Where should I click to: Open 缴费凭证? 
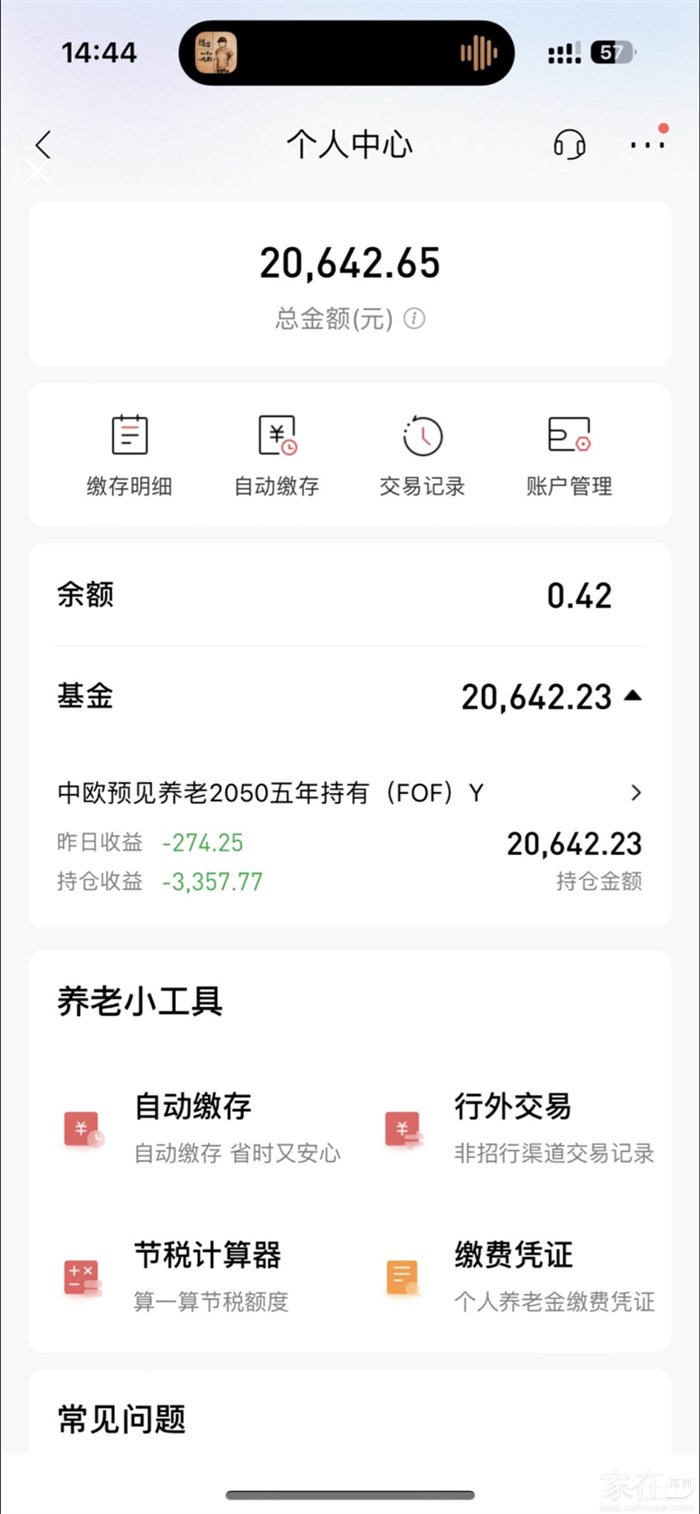pyautogui.click(x=520, y=1276)
